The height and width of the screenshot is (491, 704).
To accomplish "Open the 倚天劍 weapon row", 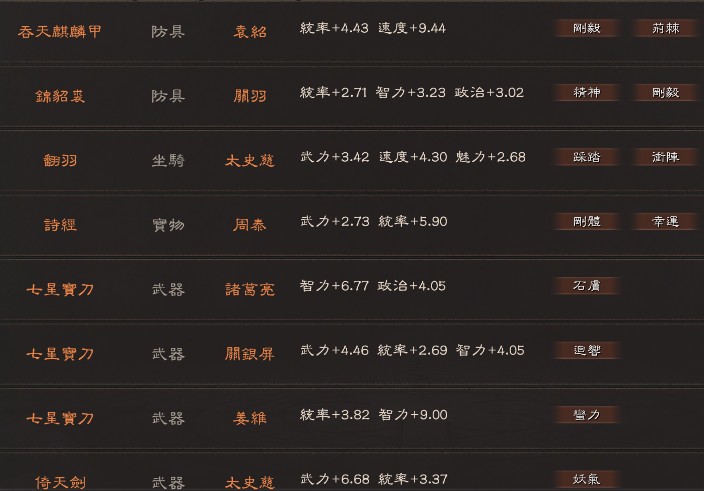I will click(60, 482).
